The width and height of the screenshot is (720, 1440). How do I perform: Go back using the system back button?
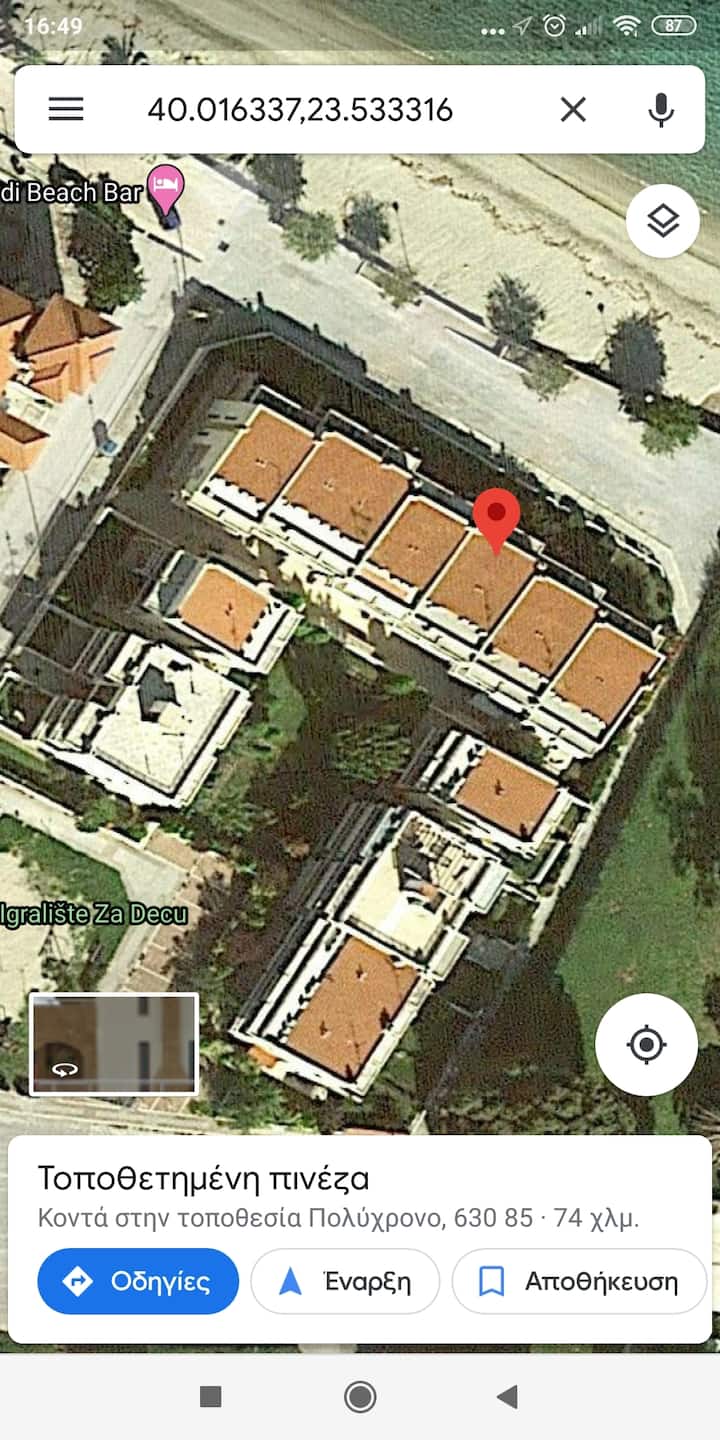[x=507, y=1396]
